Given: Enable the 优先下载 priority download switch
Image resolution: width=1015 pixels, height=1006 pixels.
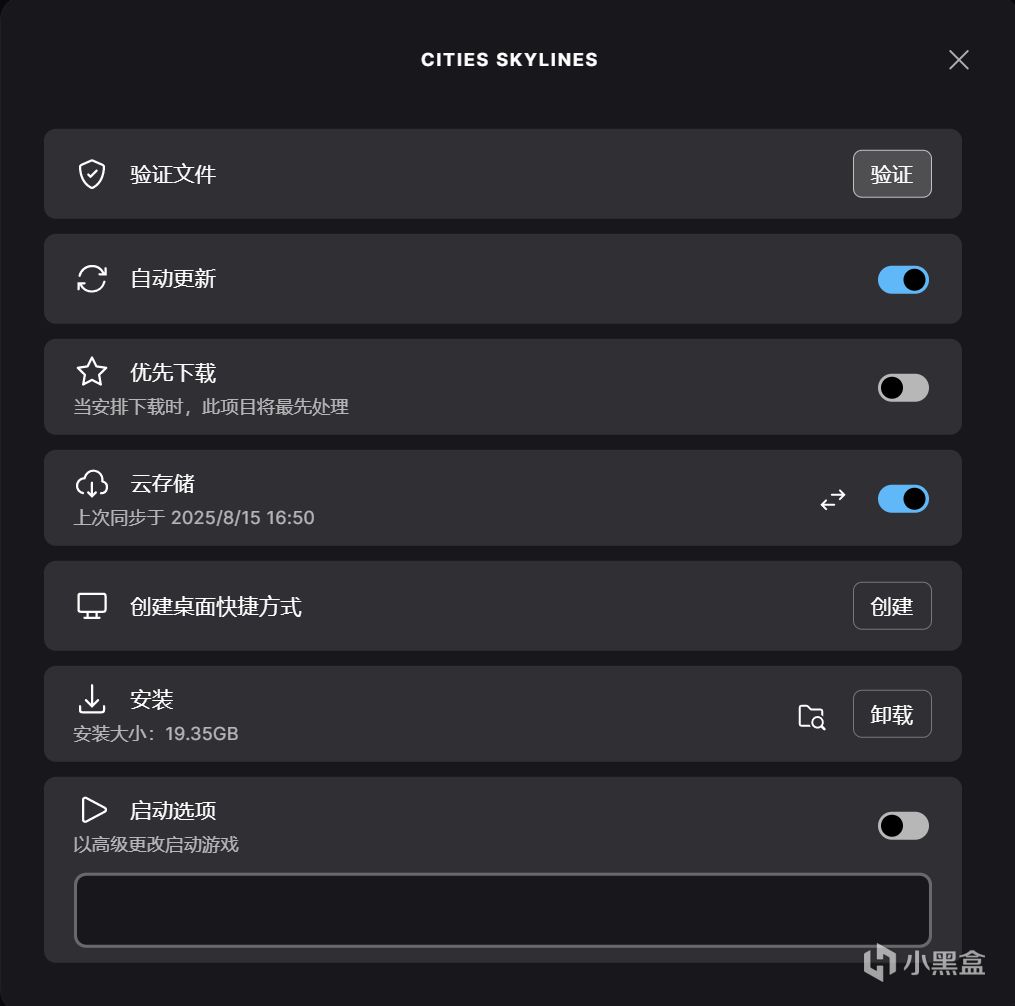Looking at the screenshot, I should point(903,388).
